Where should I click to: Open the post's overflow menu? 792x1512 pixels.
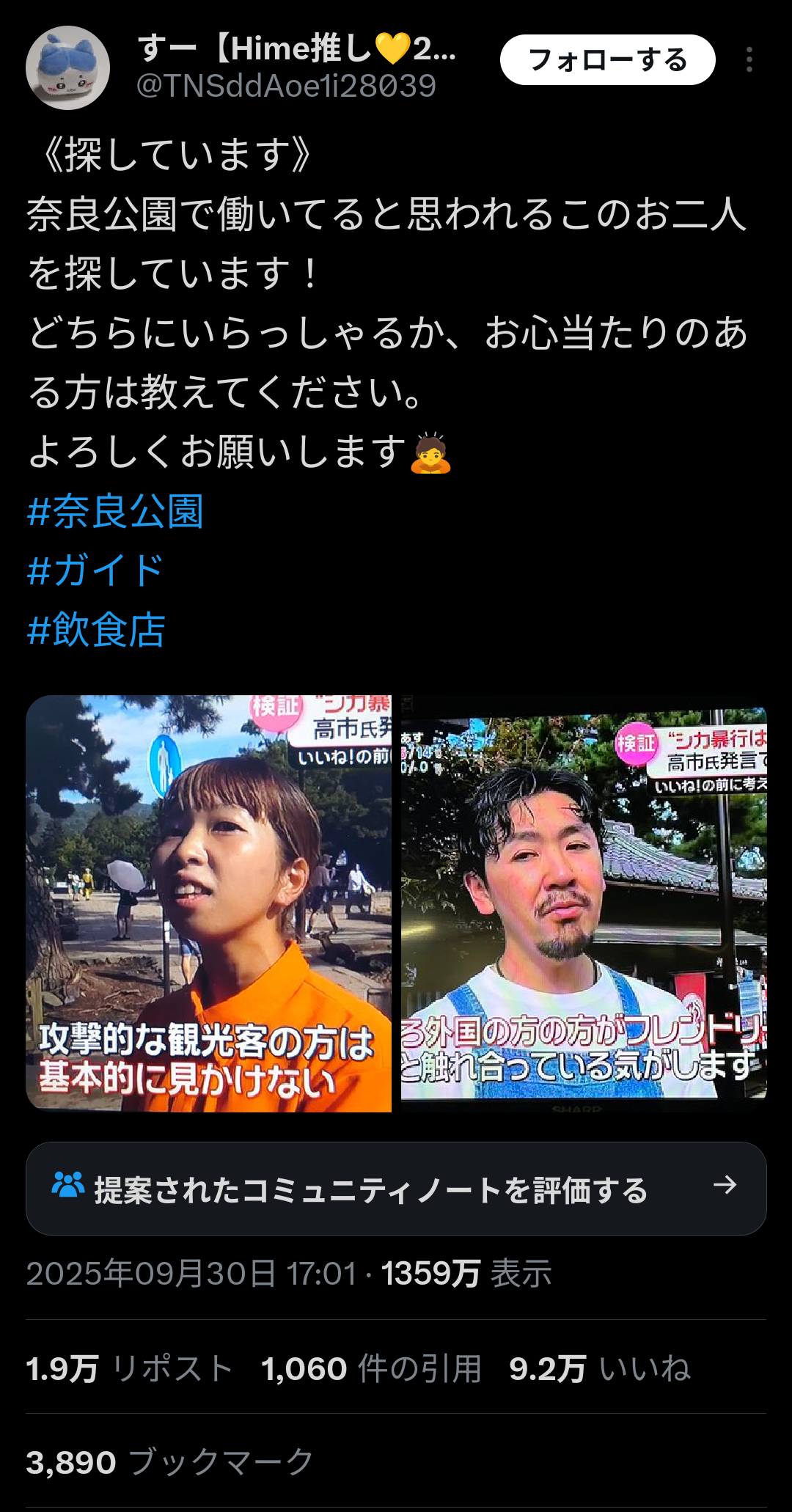click(x=749, y=60)
